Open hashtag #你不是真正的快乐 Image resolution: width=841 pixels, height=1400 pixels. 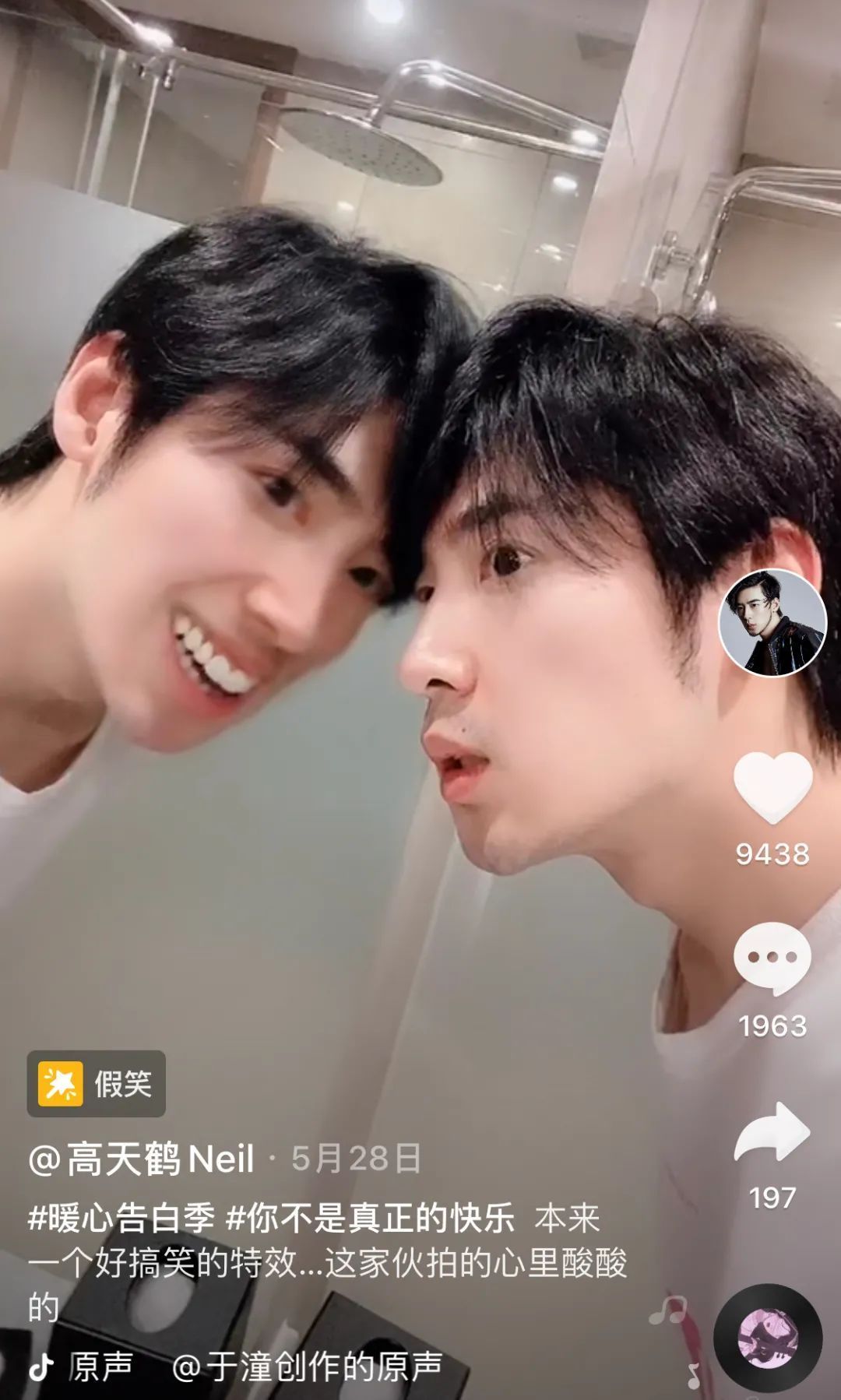pos(371,1219)
